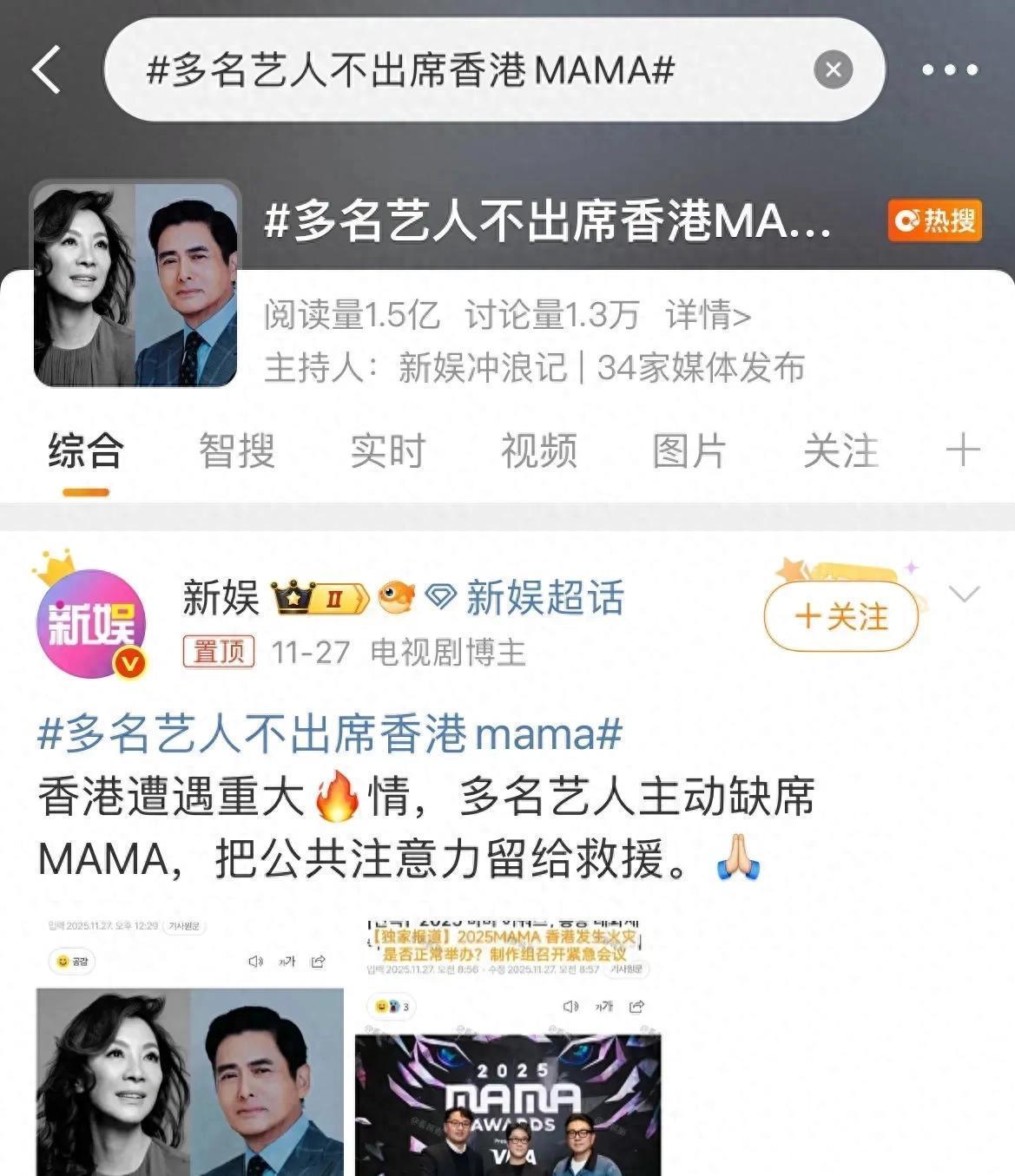Switch to the 图片 tab

tap(689, 451)
